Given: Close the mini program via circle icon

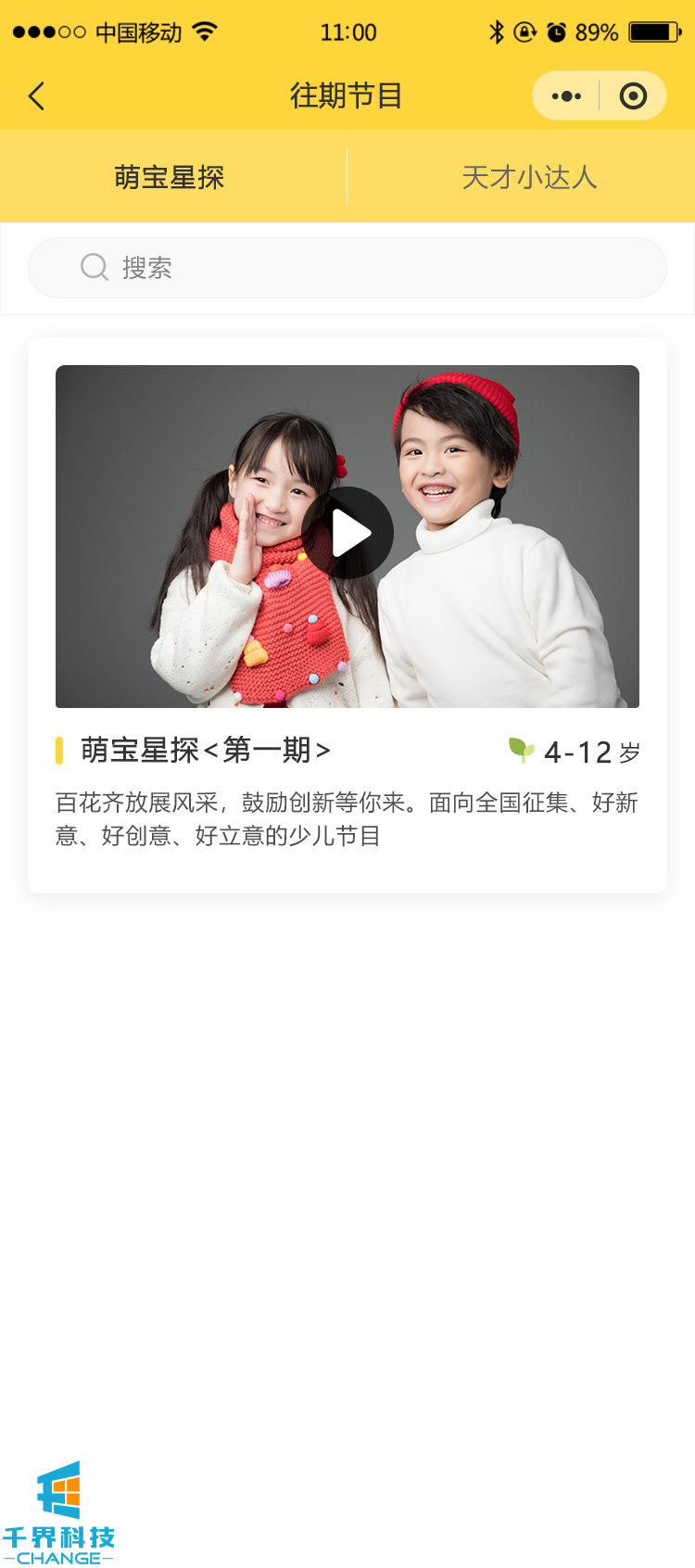Looking at the screenshot, I should [633, 96].
